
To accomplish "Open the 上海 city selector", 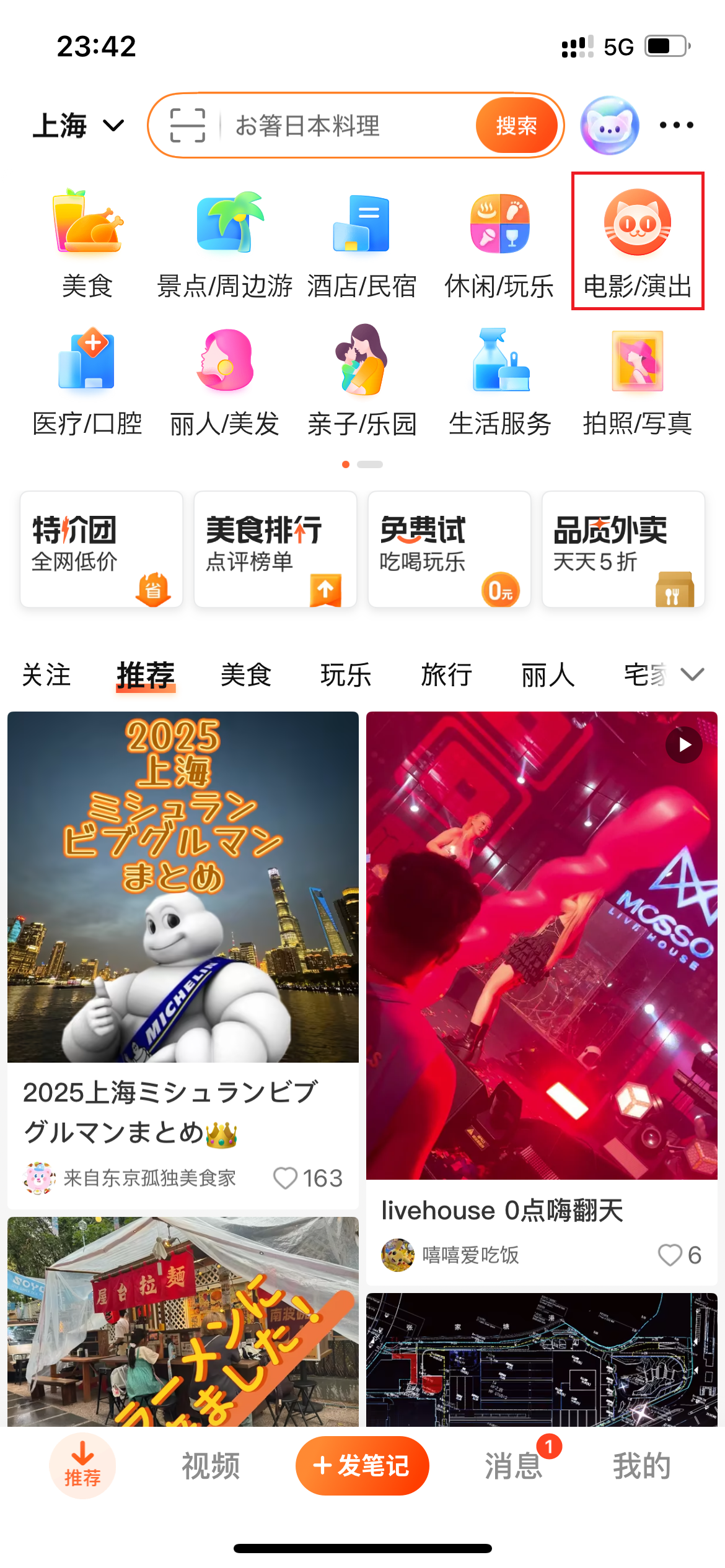I will point(78,126).
